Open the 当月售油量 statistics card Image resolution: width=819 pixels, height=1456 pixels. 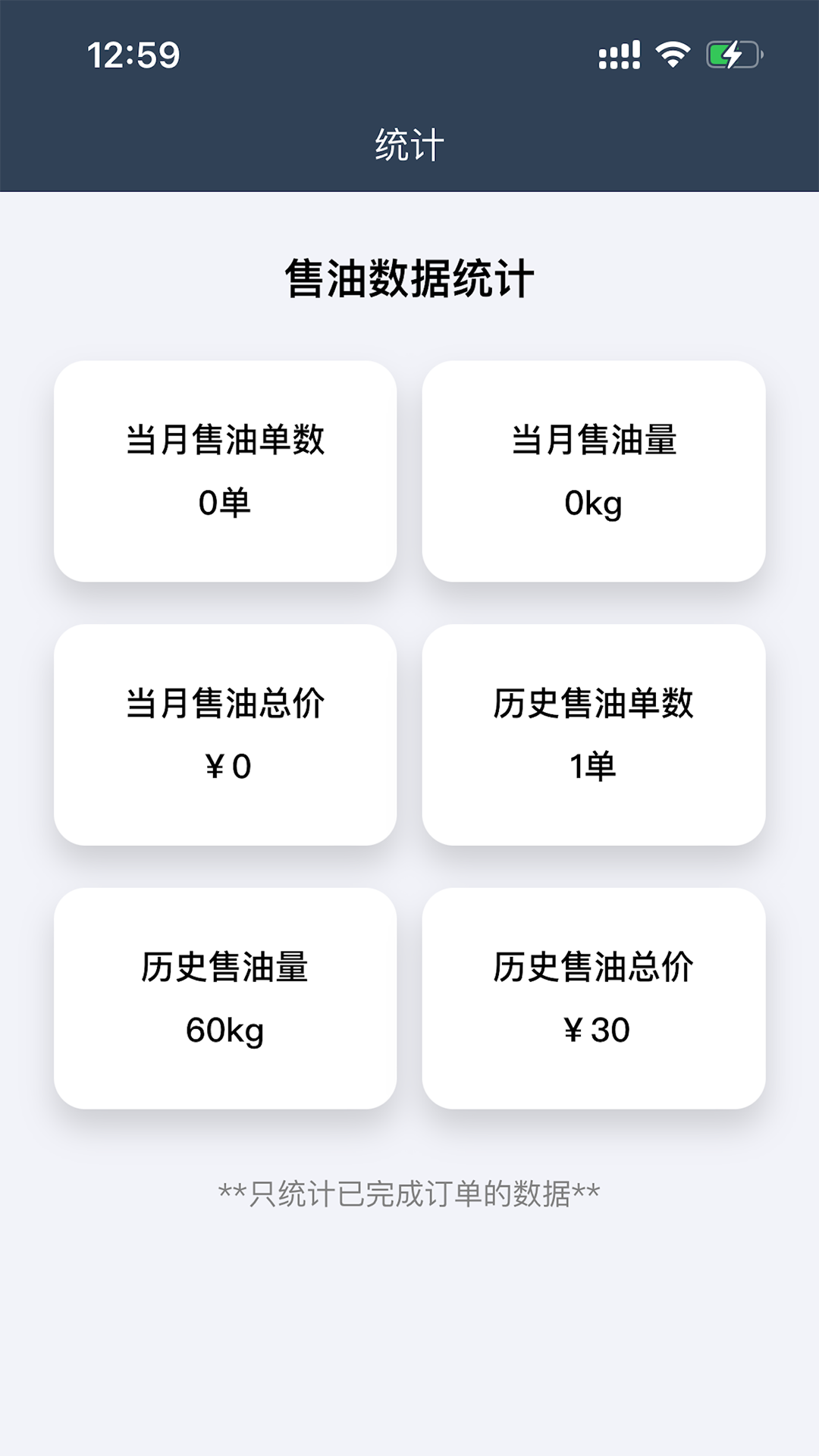click(x=595, y=470)
